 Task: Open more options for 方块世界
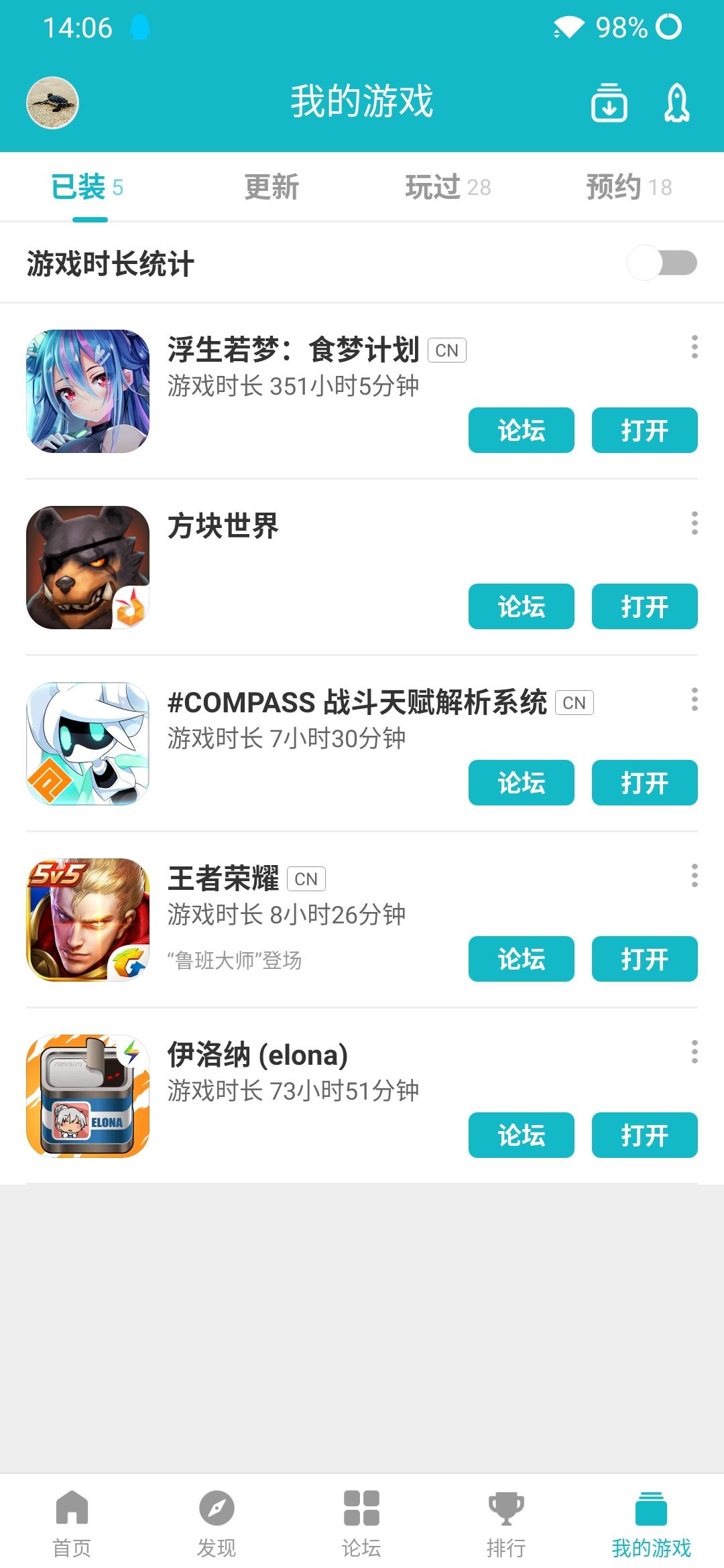[x=695, y=523]
